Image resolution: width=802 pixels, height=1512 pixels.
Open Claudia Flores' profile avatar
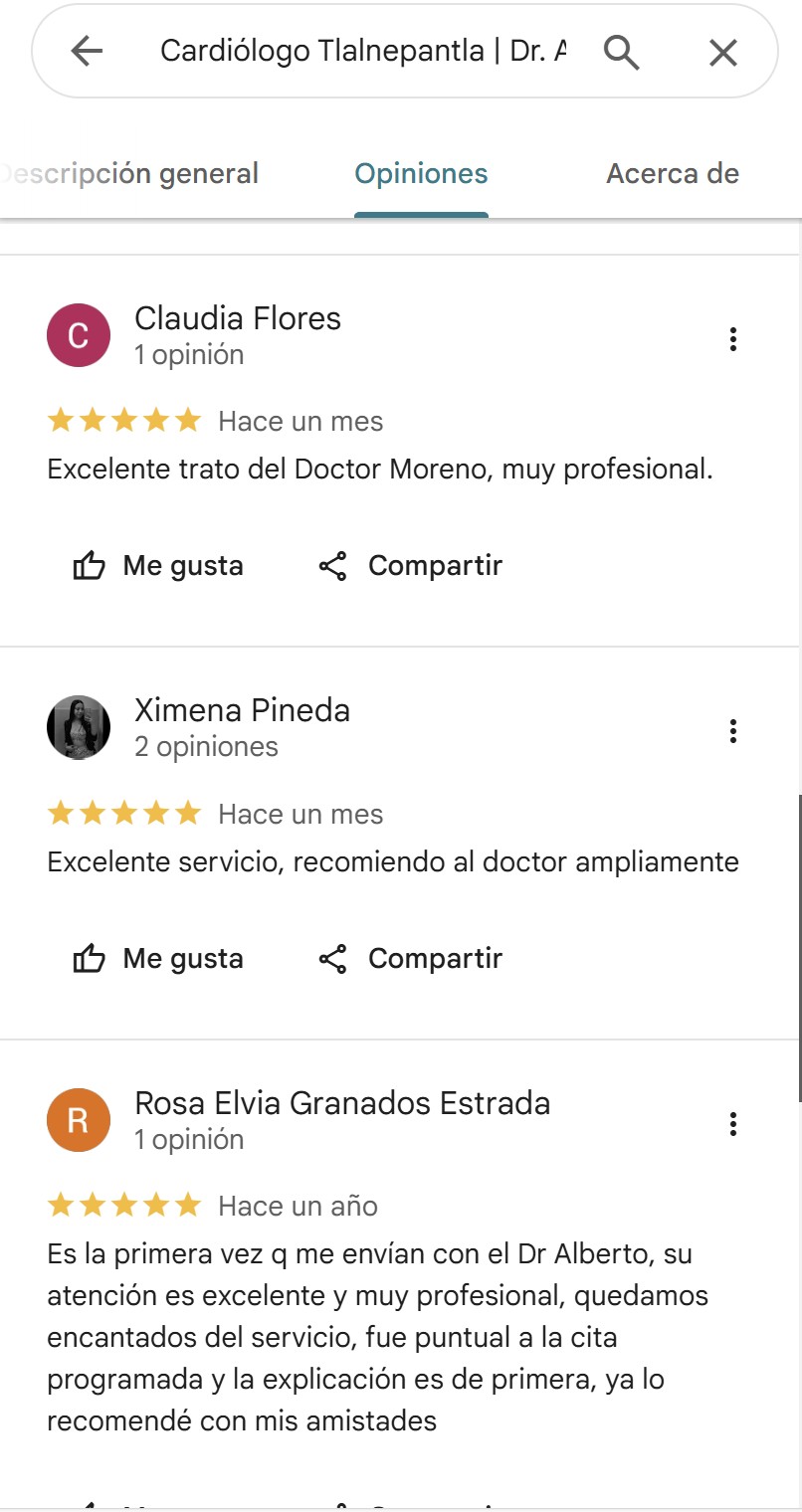click(79, 335)
